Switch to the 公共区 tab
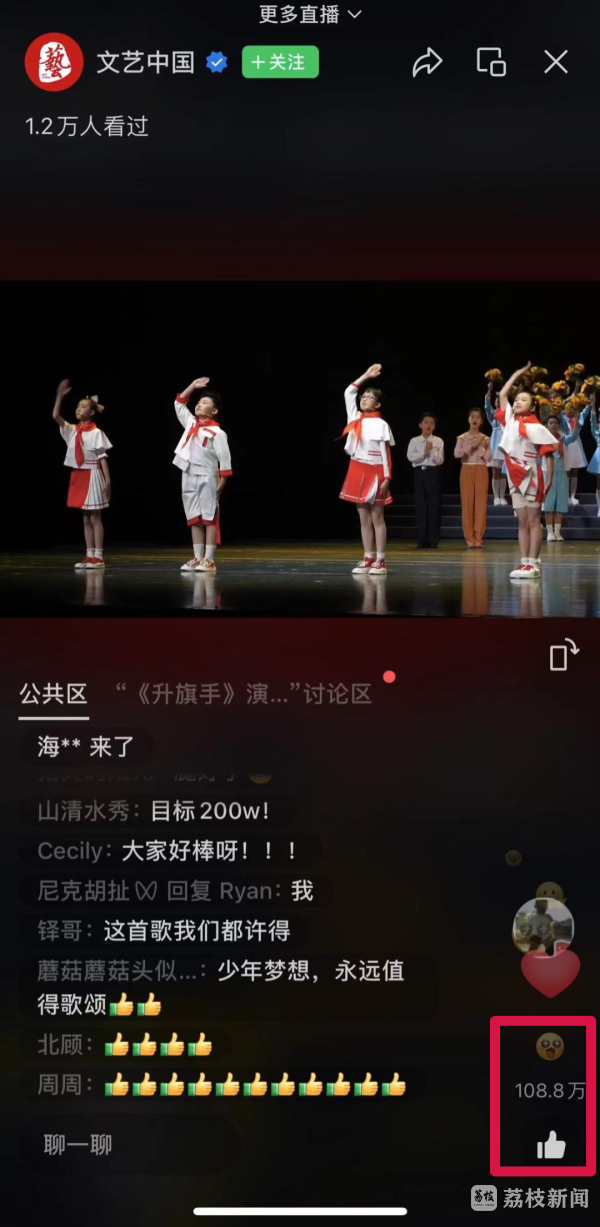This screenshot has width=600, height=1227. pos(53,694)
